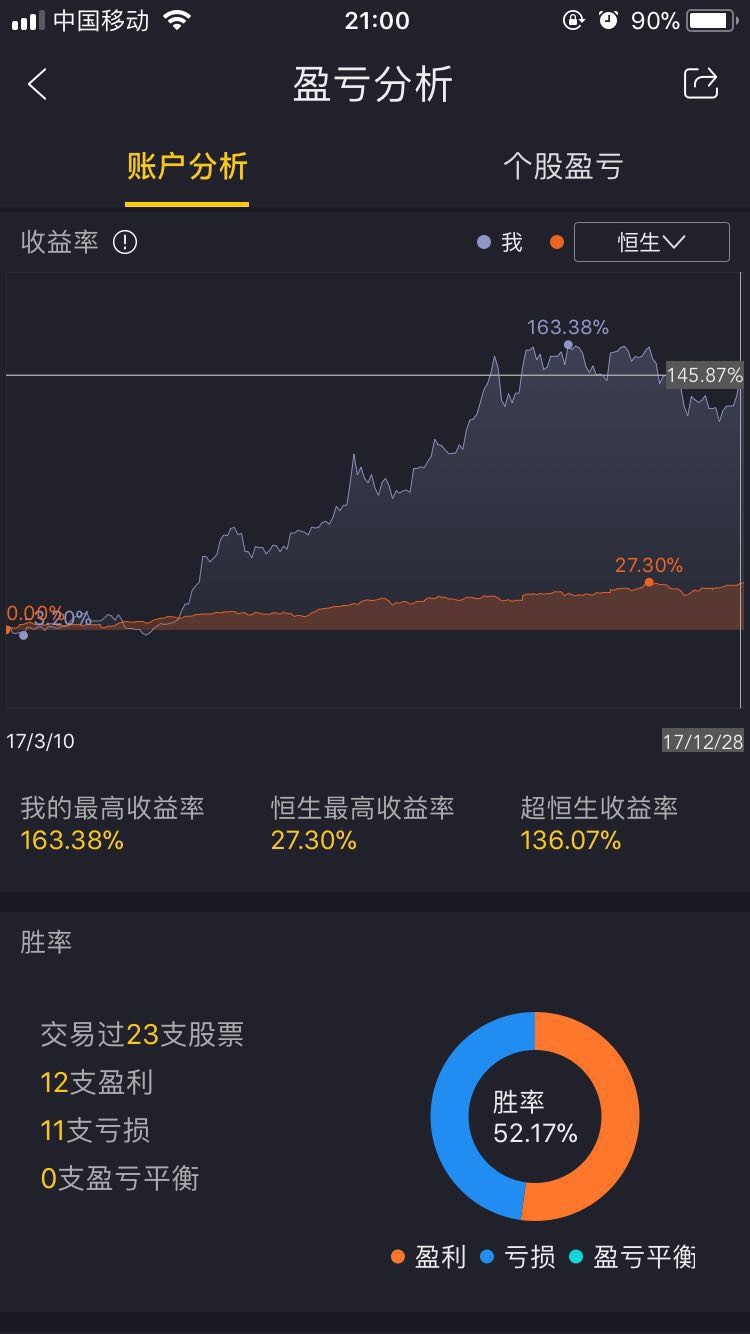Go back using the top-left arrow
The image size is (750, 1334).
37,85
